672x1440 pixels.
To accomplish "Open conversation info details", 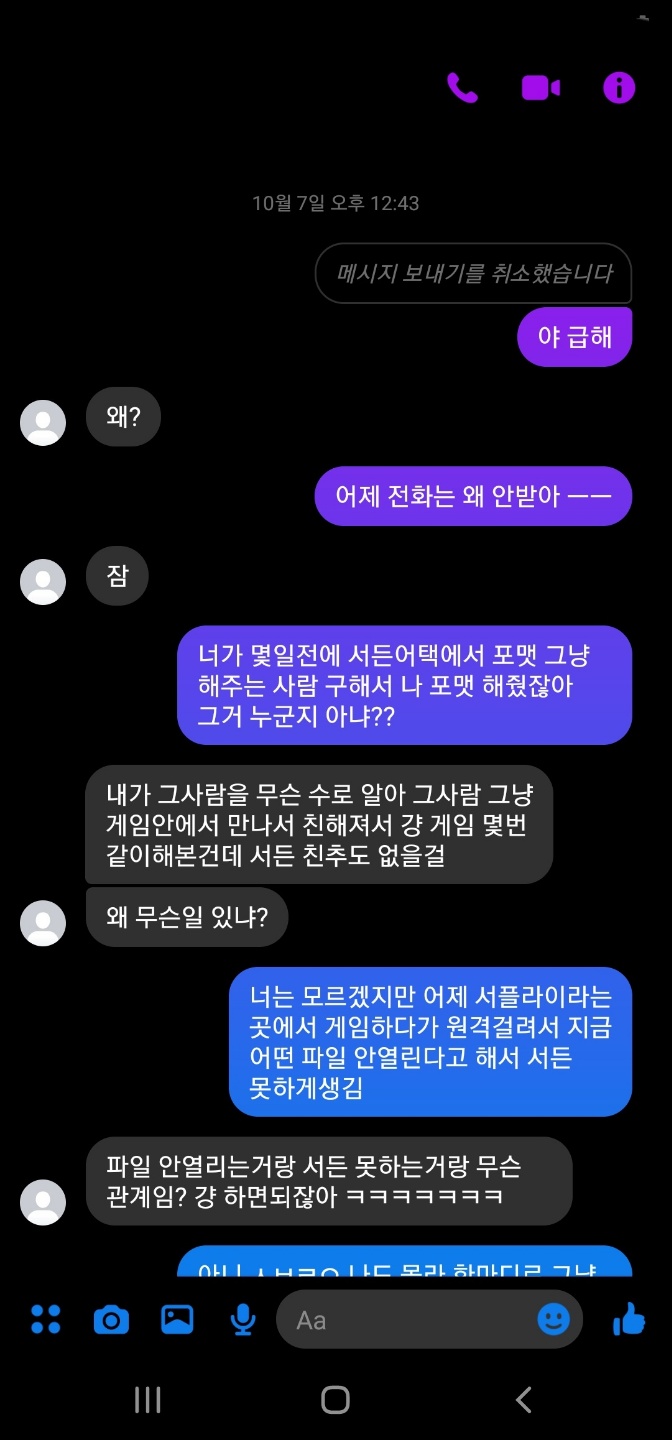I will point(619,88).
